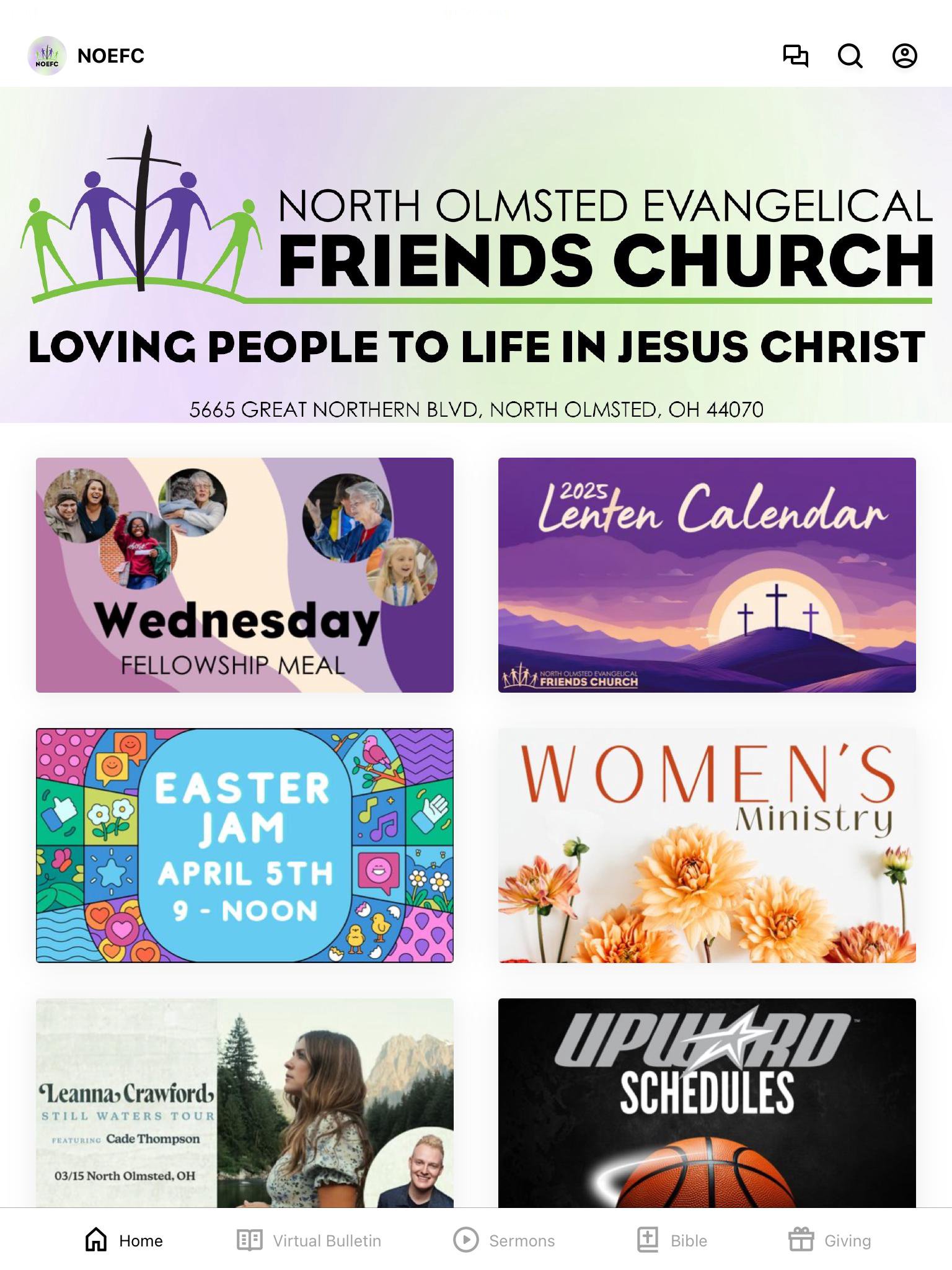Image resolution: width=952 pixels, height=1270 pixels.
Task: View the 2025 Lenten Calendar card
Action: coord(707,575)
